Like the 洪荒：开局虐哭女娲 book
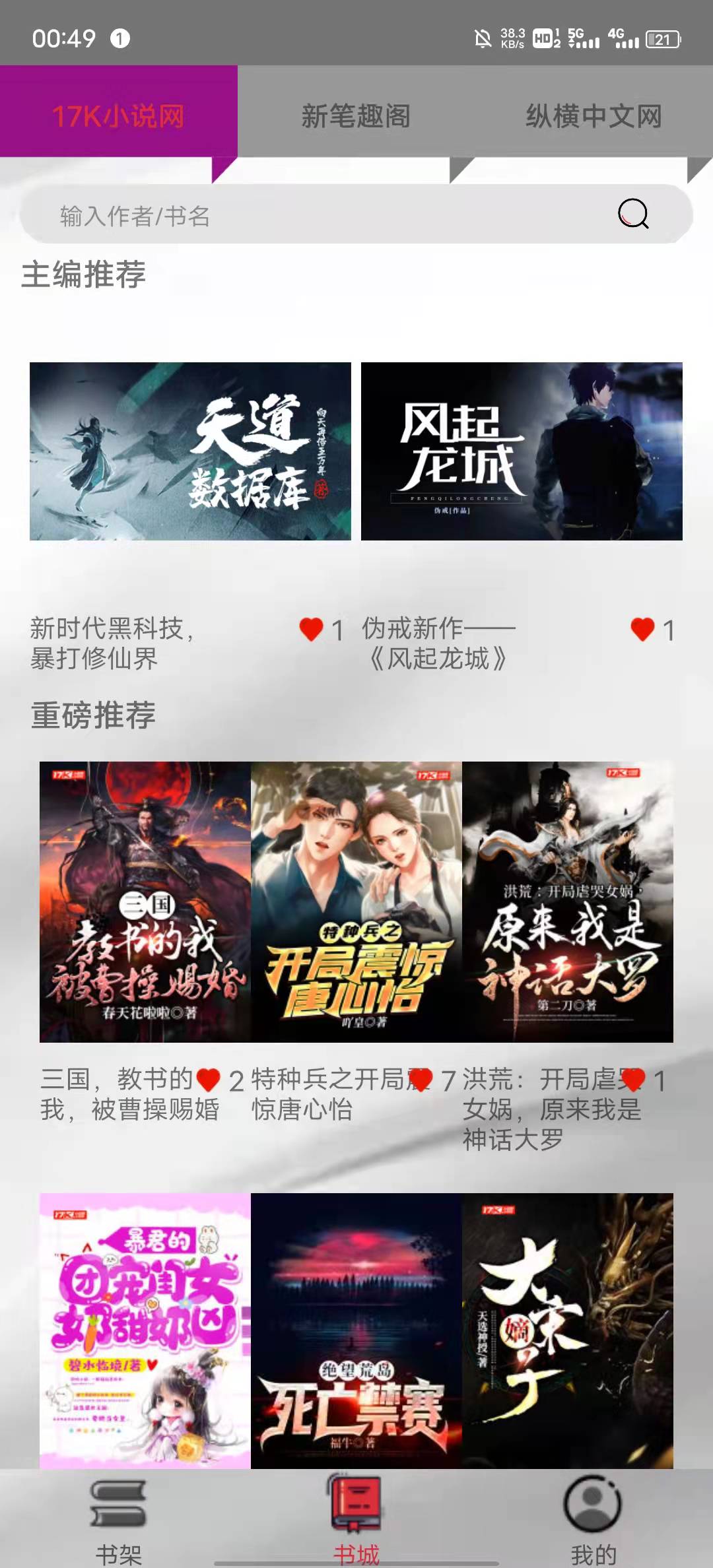This screenshot has height=1568, width=713. point(632,1080)
